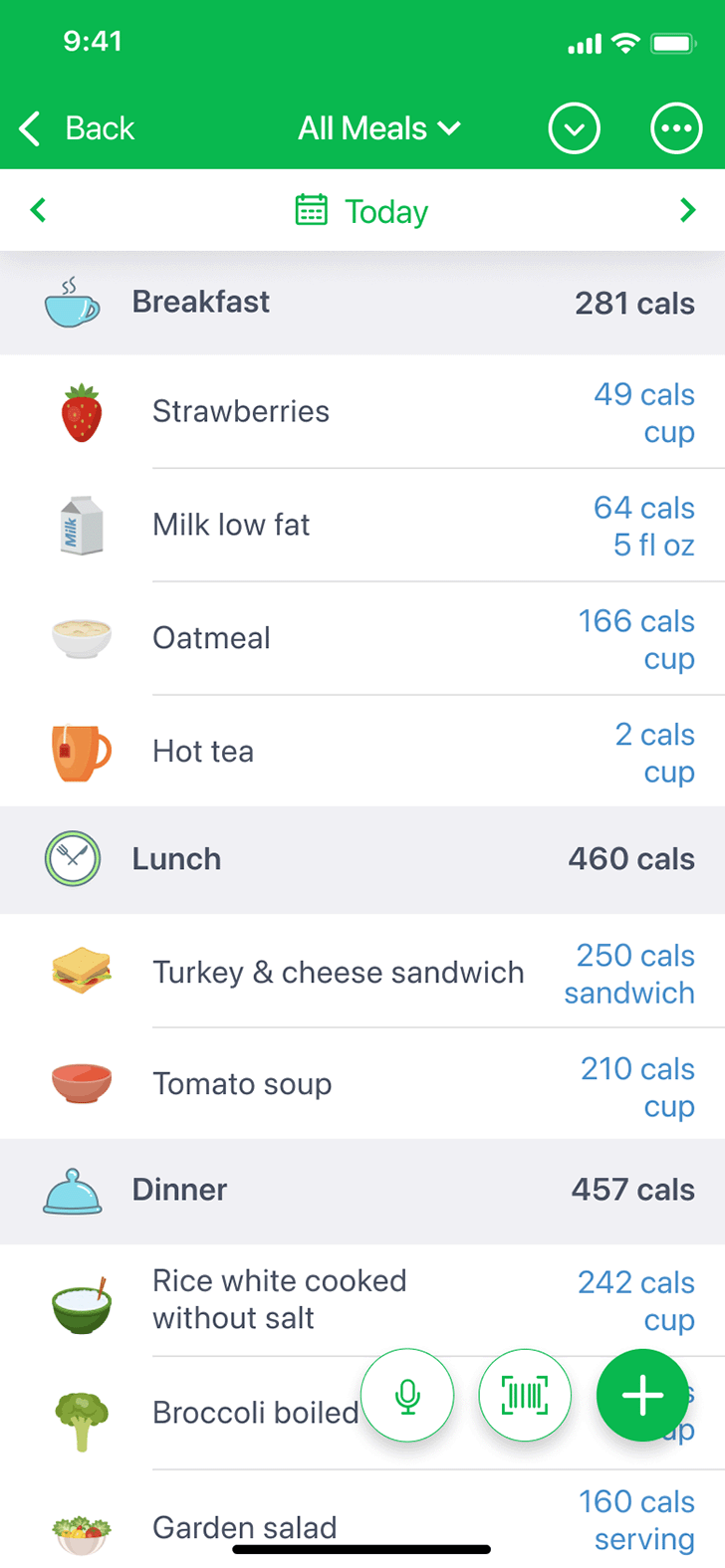Viewport: 725px width, 1568px height.
Task: Open the Rice white cooked entry
Action: click(279, 1299)
